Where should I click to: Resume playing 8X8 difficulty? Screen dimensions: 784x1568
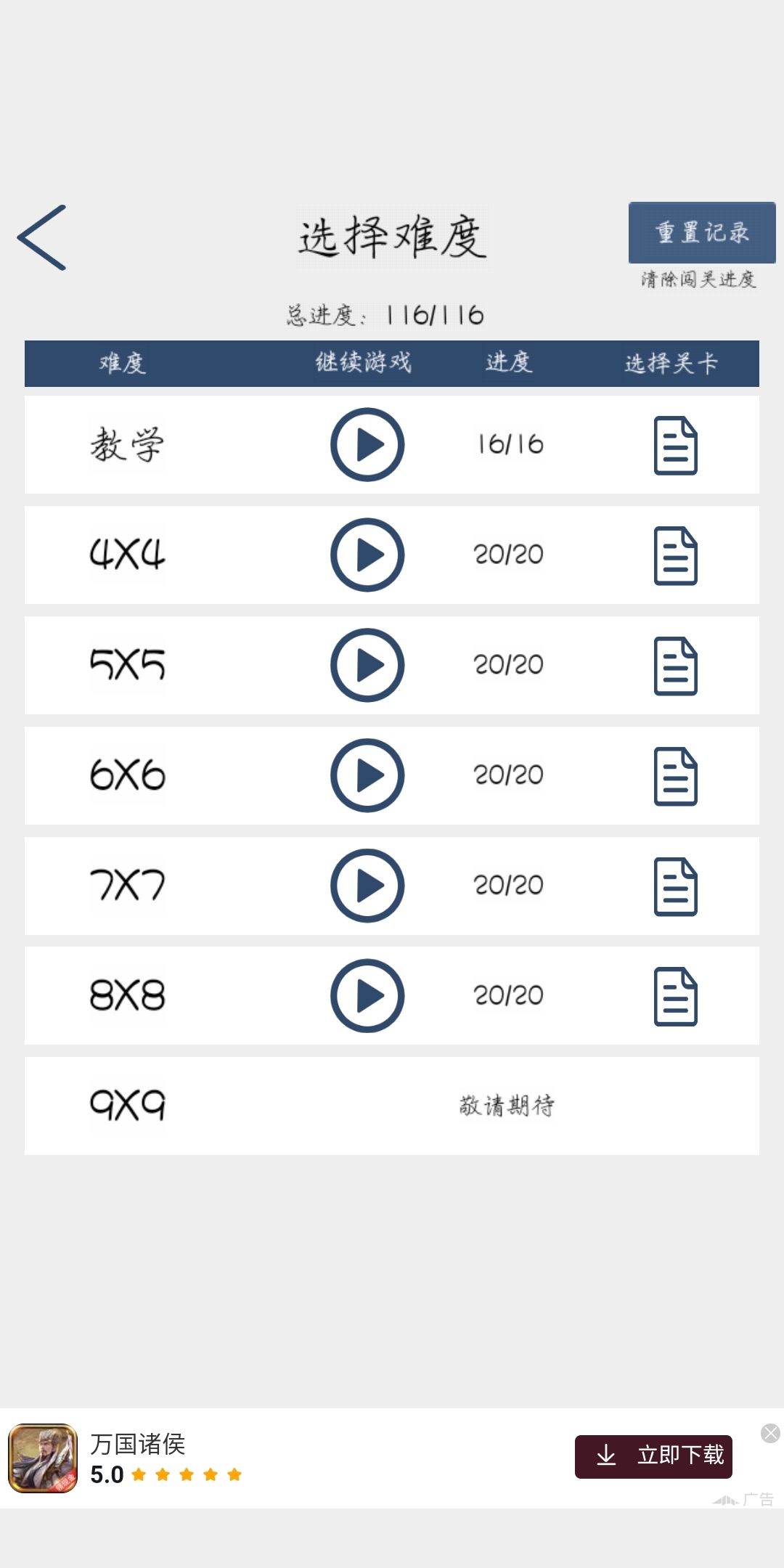[367, 996]
